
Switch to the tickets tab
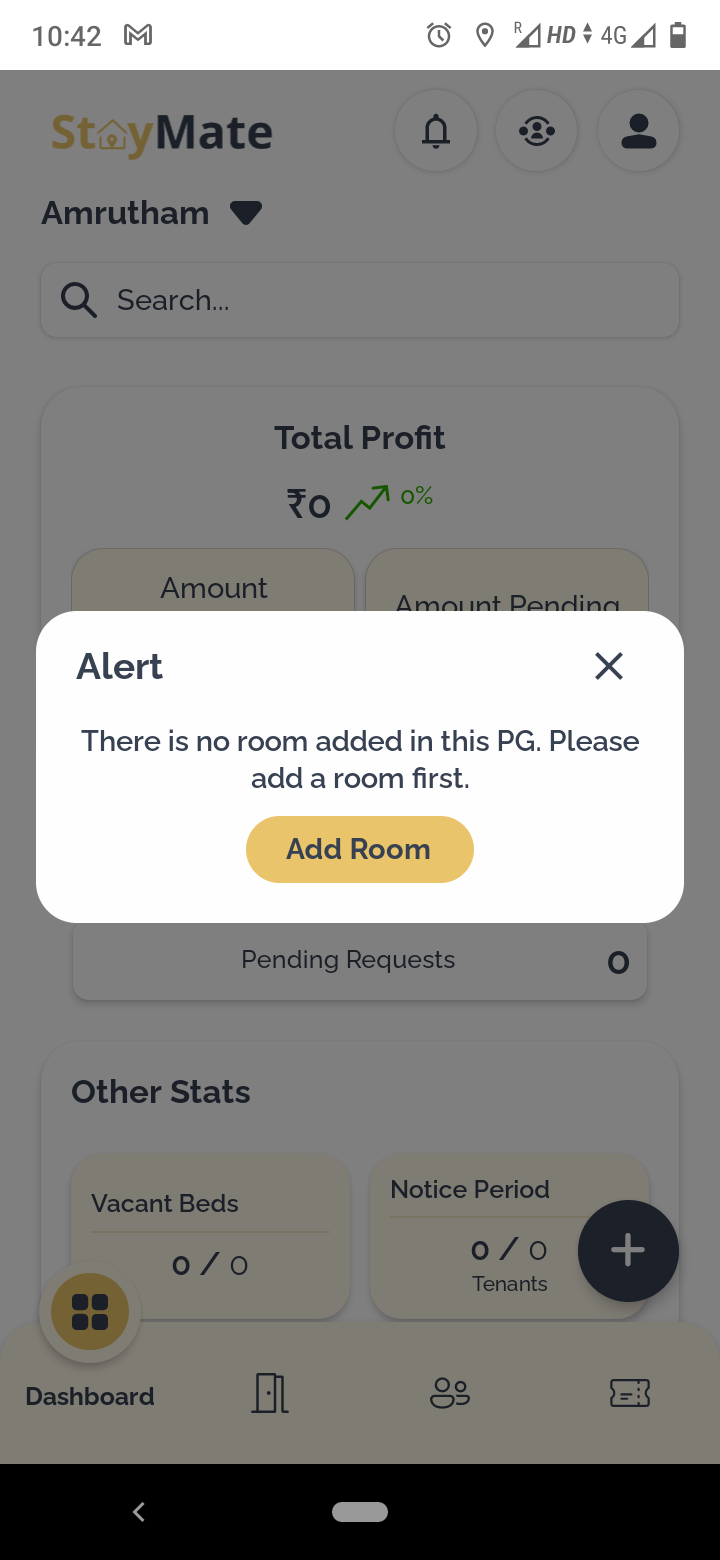pos(630,1393)
